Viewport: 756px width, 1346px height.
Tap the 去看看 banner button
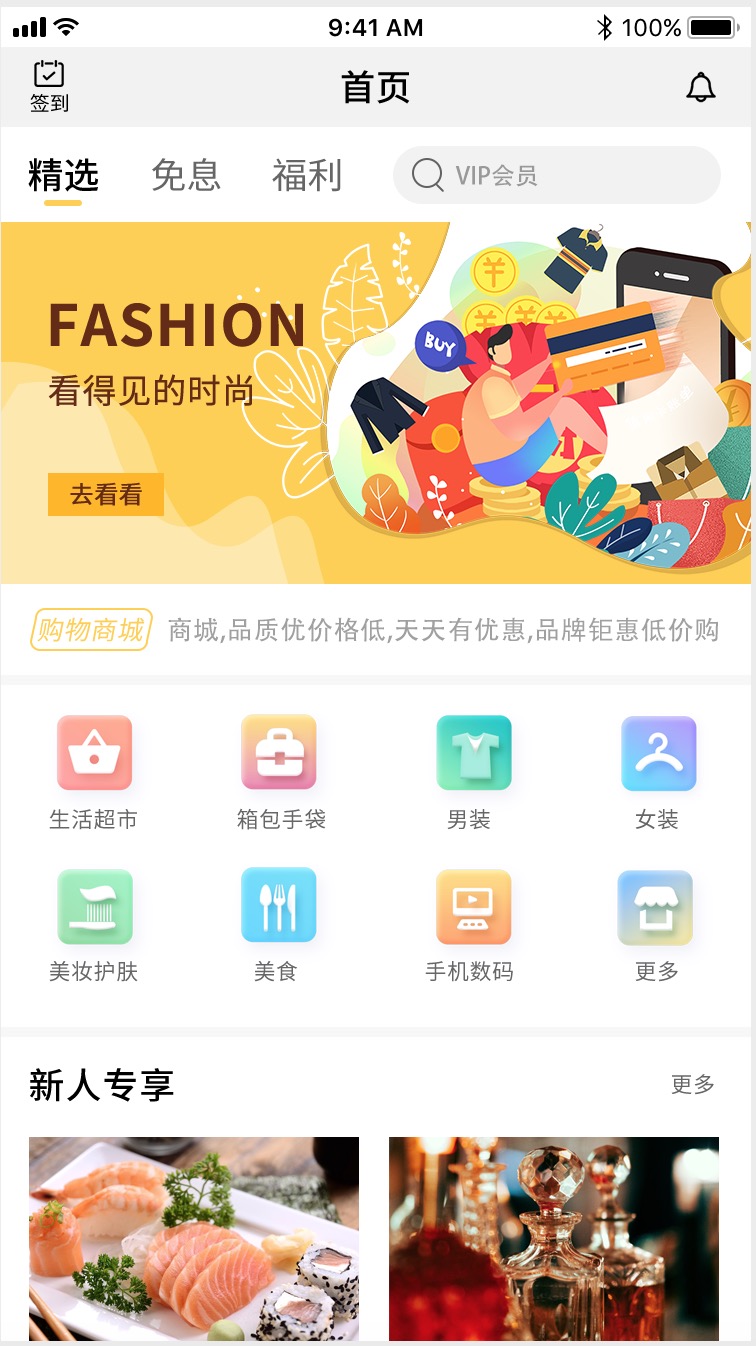106,494
